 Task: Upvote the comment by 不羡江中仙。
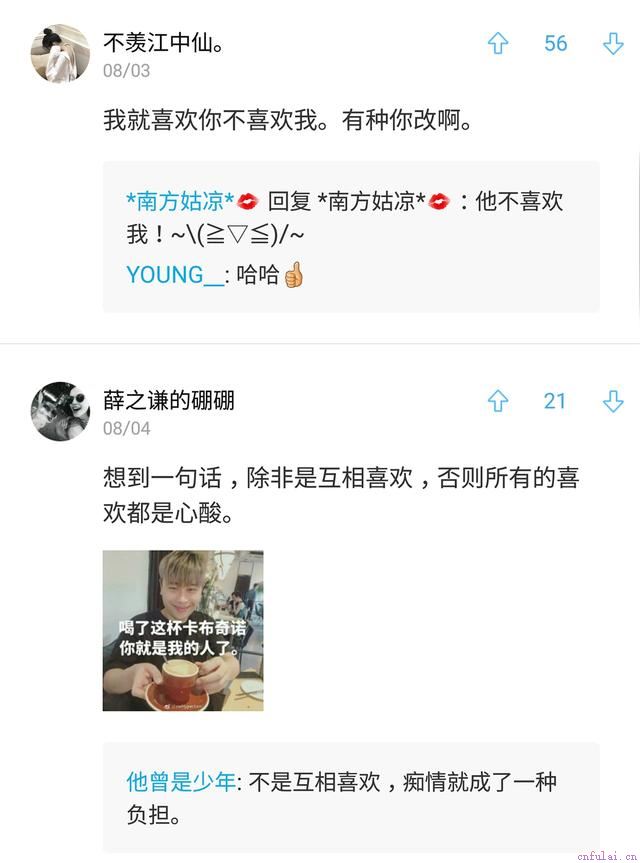coord(498,44)
